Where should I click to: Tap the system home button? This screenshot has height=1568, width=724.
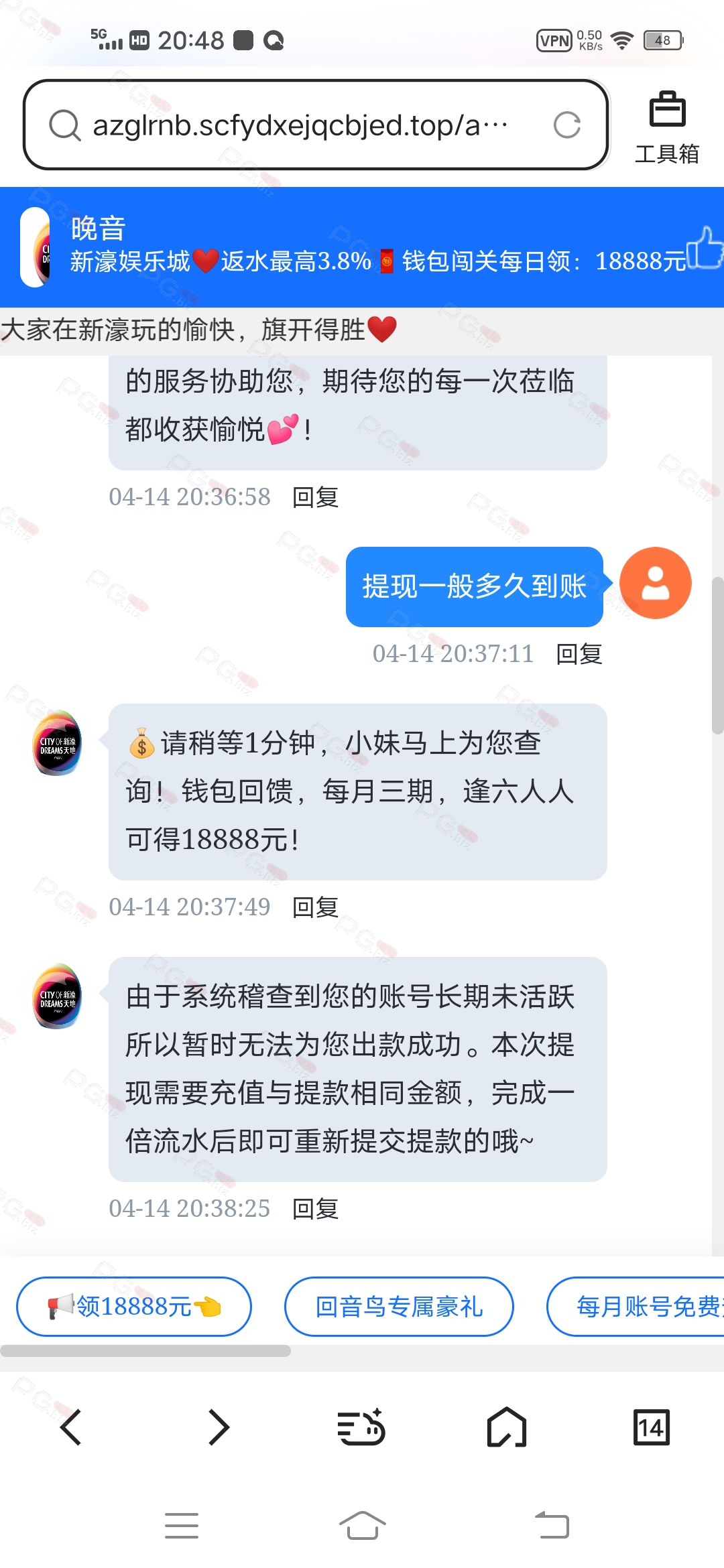coord(362,1526)
